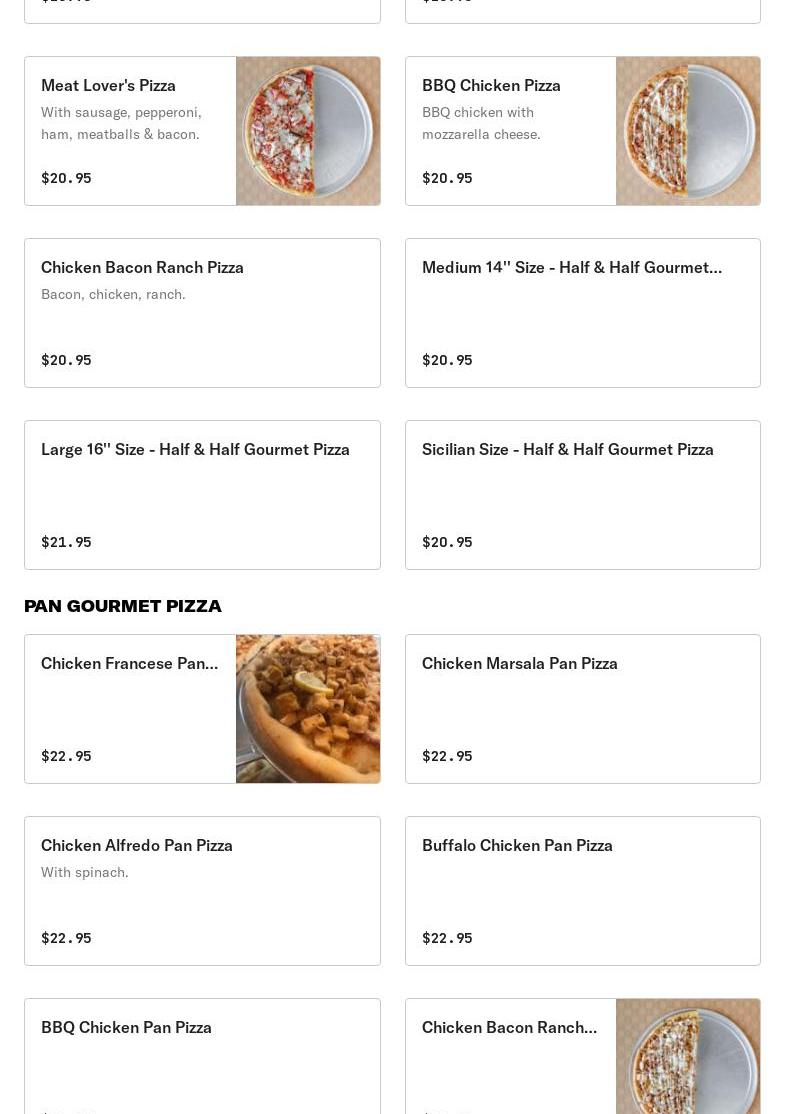View the Chicken Bacon Ranch pan item
This screenshot has width=785, height=1114.
[x=582, y=1056]
